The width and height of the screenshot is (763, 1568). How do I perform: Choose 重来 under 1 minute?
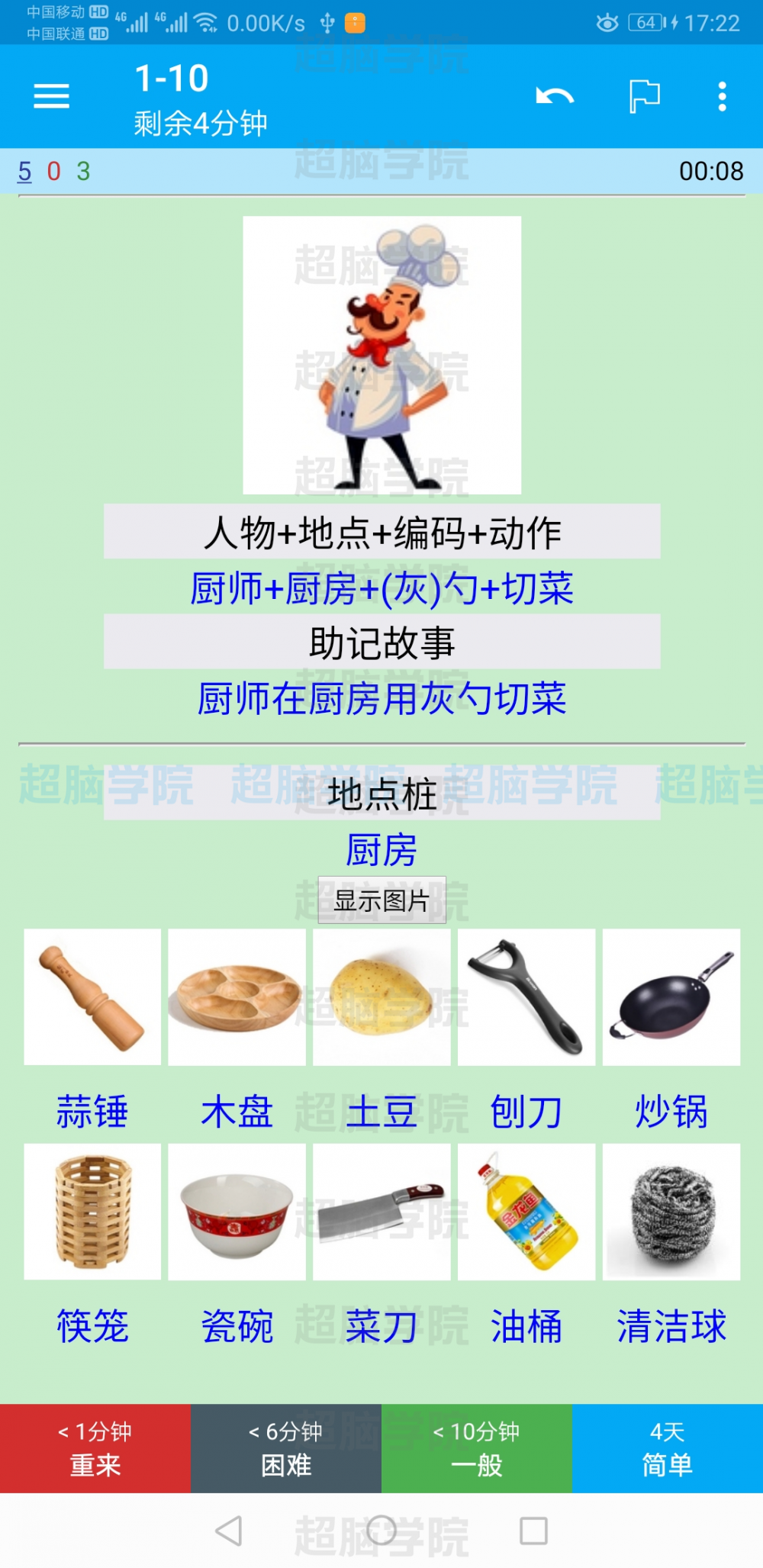pyautogui.click(x=95, y=1447)
